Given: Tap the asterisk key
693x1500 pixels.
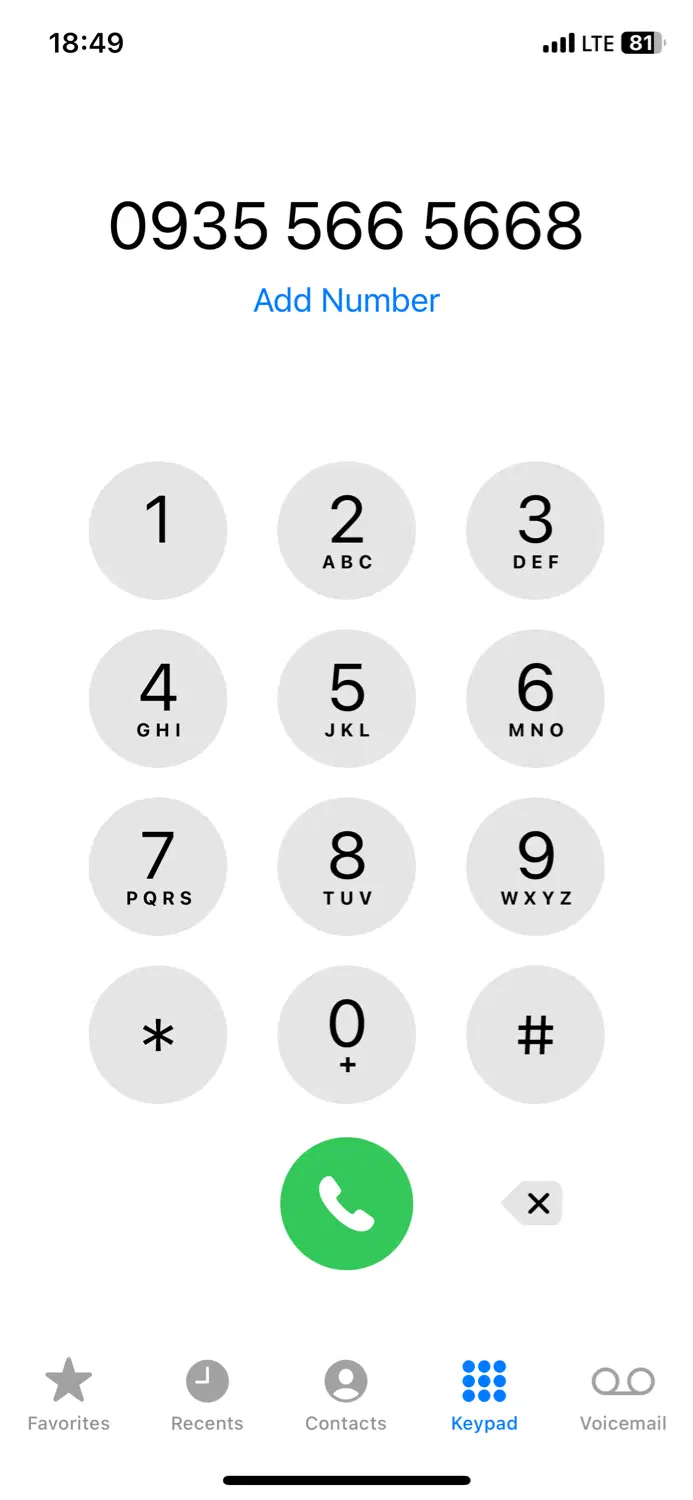Looking at the screenshot, I should (158, 1034).
